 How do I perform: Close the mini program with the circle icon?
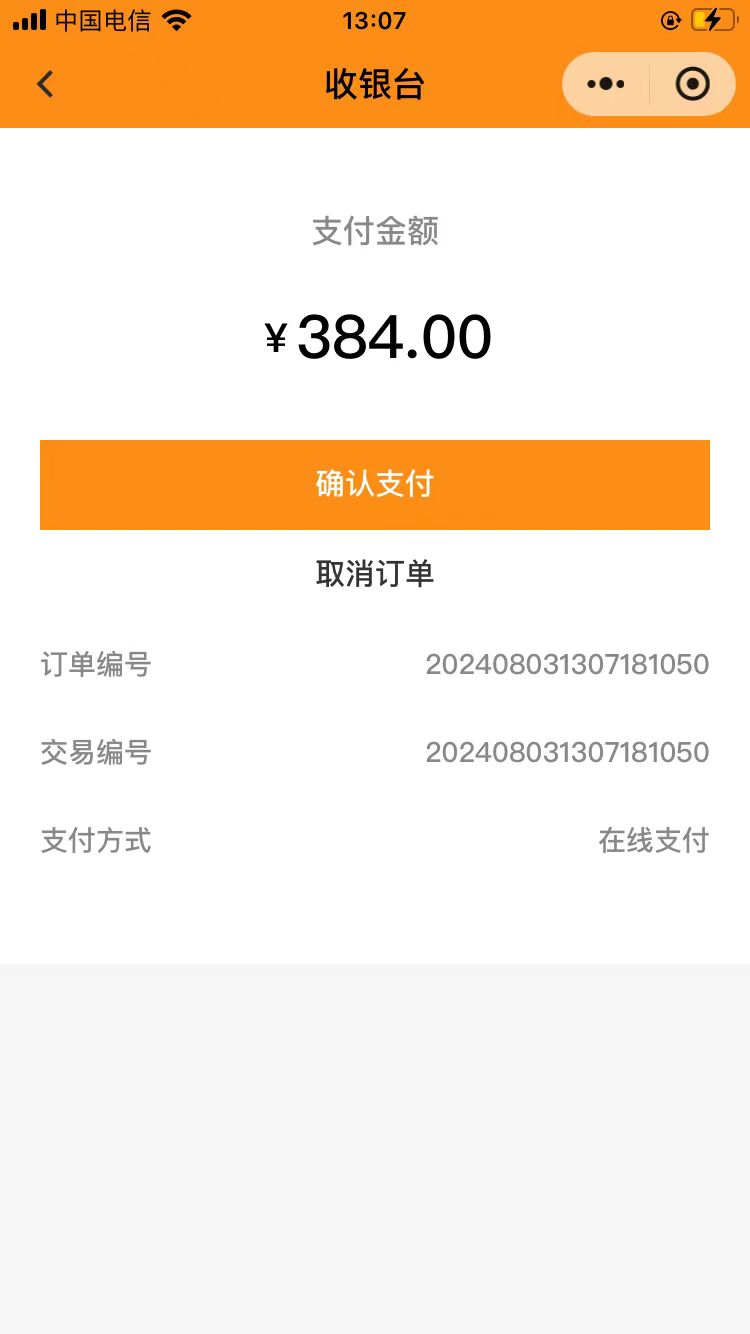coord(692,84)
